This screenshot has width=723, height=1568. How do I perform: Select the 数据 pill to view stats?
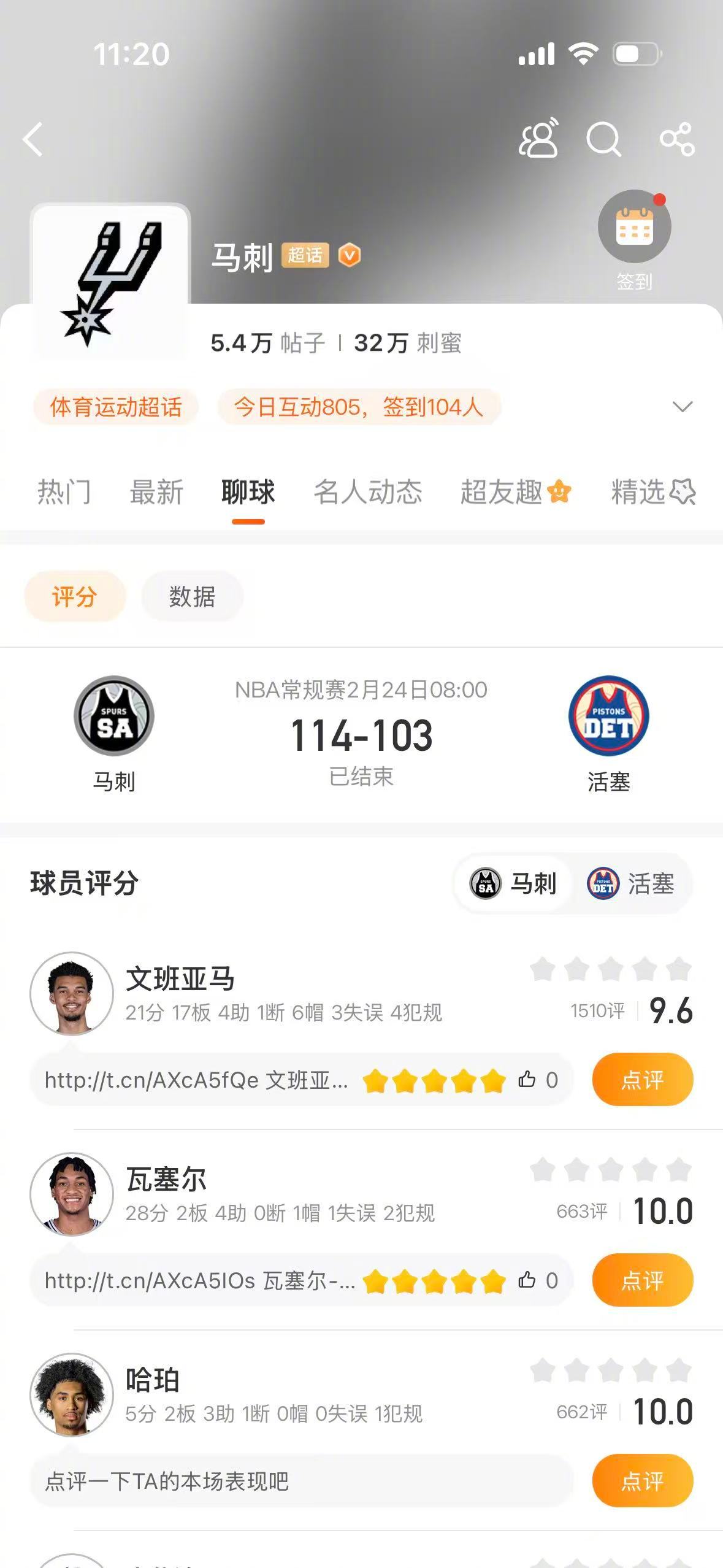click(191, 596)
